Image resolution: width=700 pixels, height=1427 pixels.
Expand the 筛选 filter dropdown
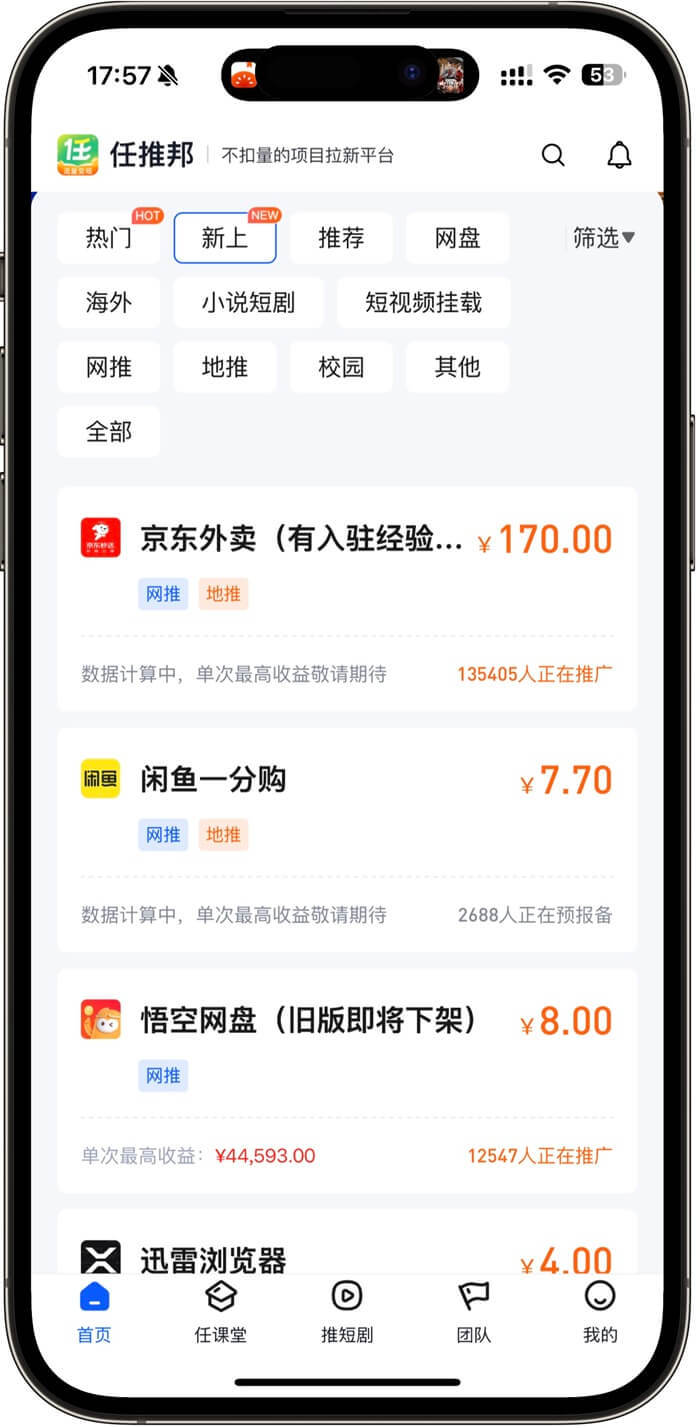tap(603, 238)
